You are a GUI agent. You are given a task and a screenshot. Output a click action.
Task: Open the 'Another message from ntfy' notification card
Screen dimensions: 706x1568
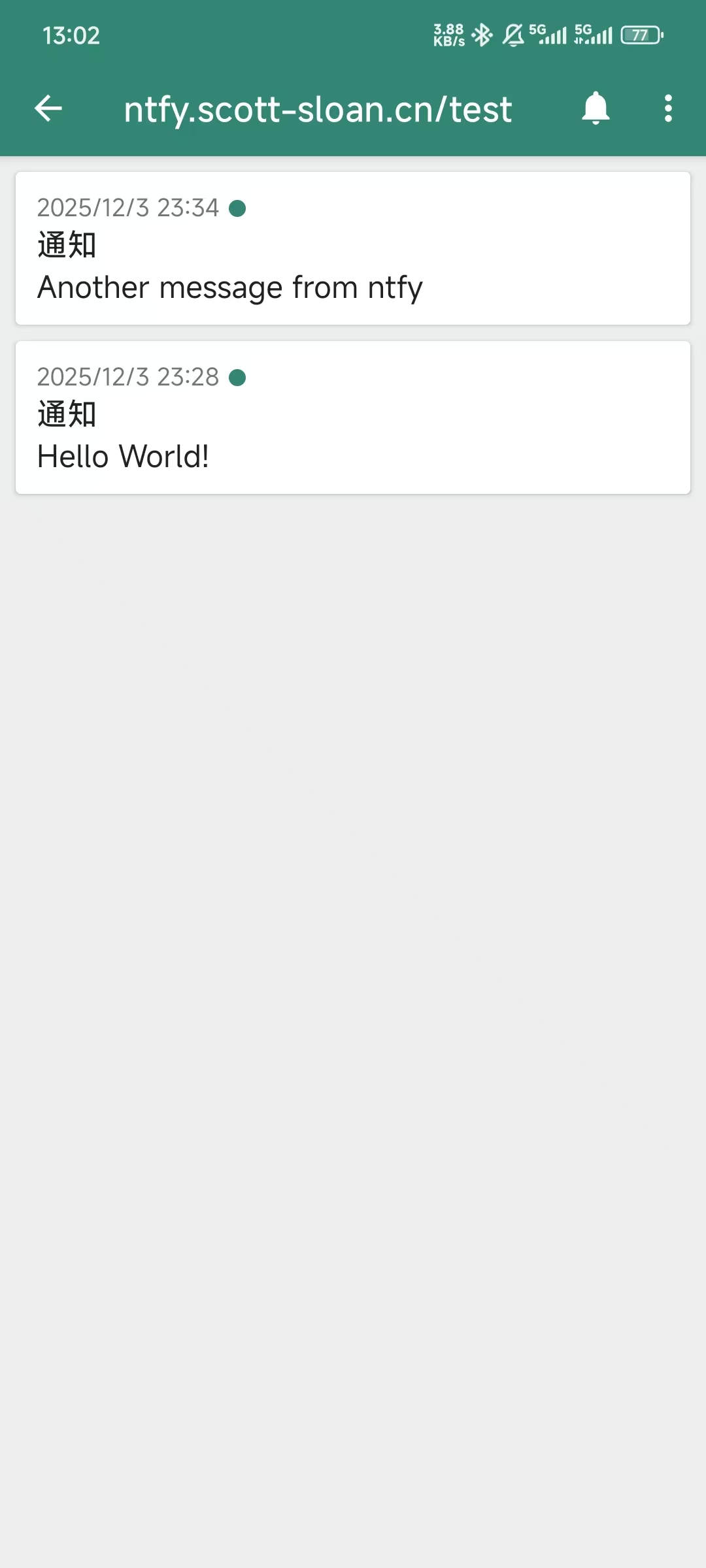pos(353,248)
